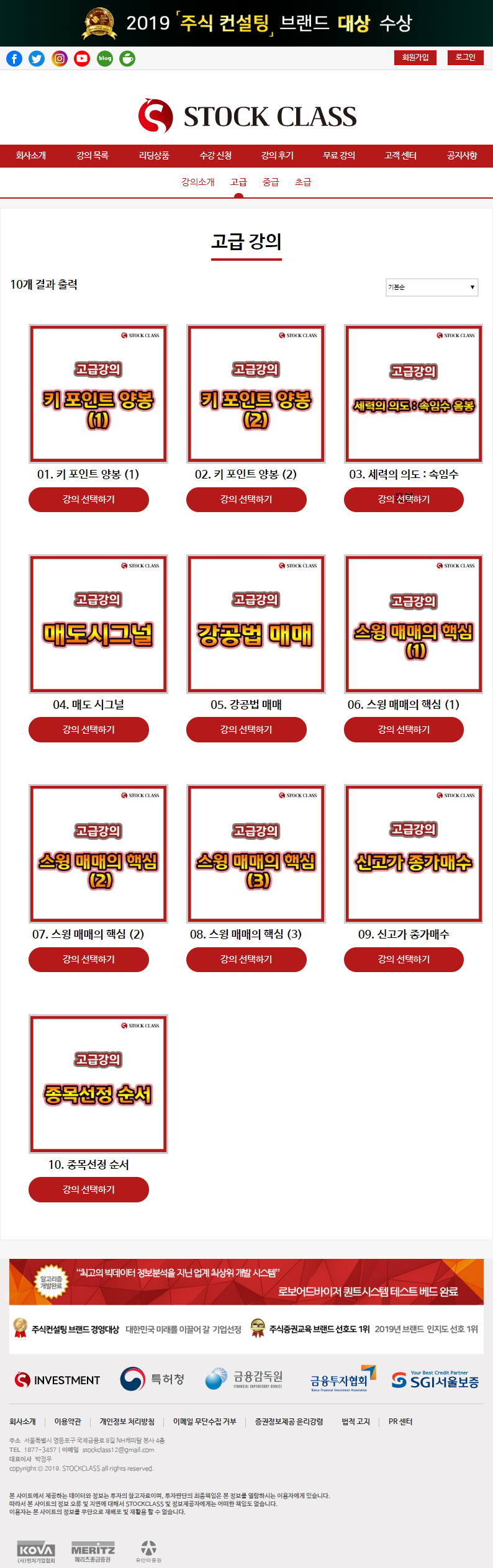Viewport: 493px width, 1568px height.
Task: Choose 강의 선택하기 under 05. 강공법 매매
Action: [246, 729]
